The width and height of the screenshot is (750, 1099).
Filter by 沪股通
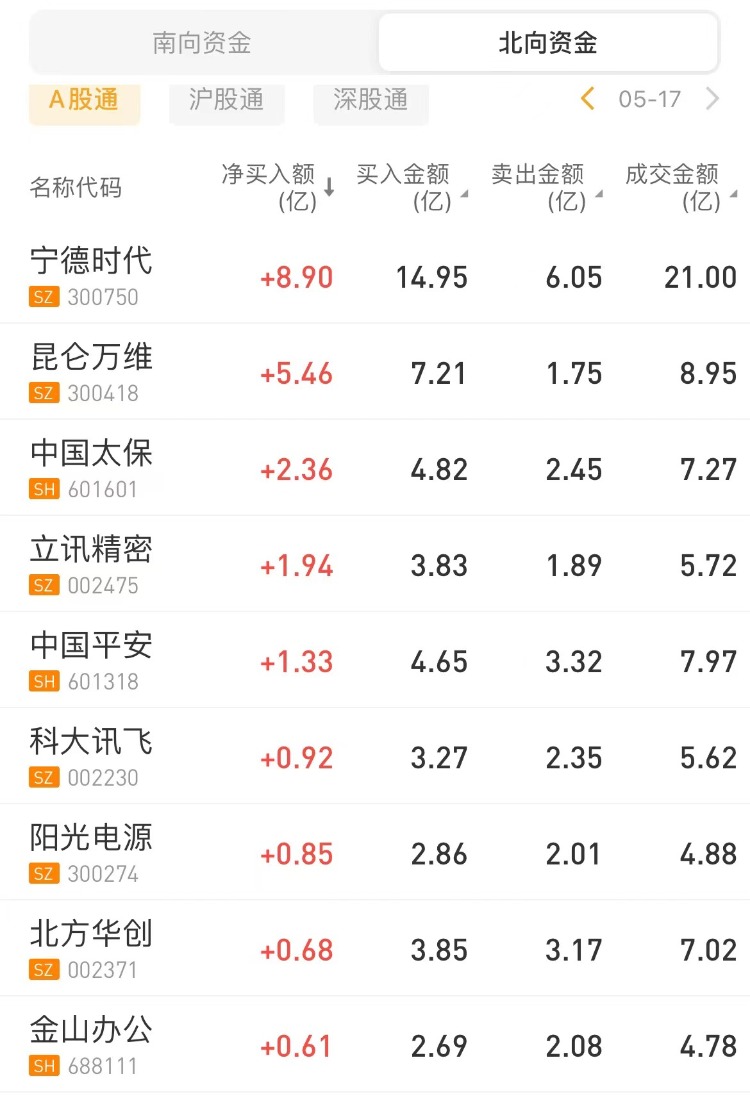point(227,100)
